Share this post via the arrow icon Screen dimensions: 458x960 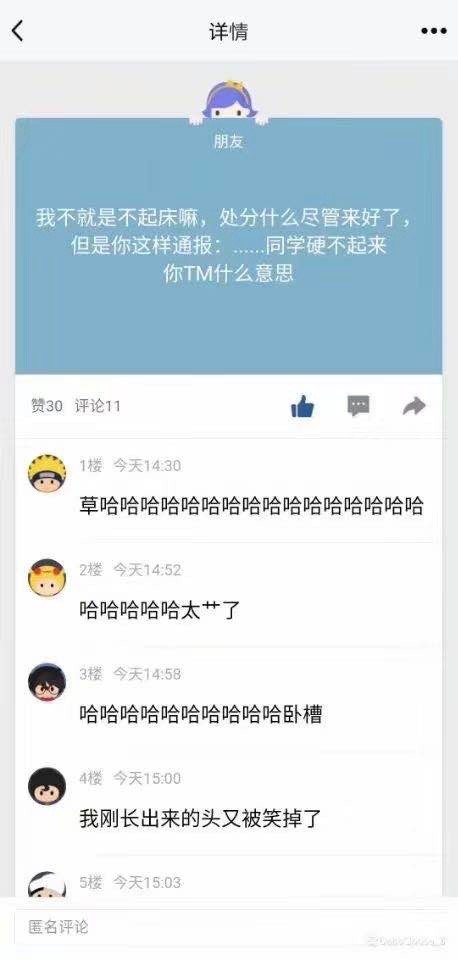[x=414, y=406]
